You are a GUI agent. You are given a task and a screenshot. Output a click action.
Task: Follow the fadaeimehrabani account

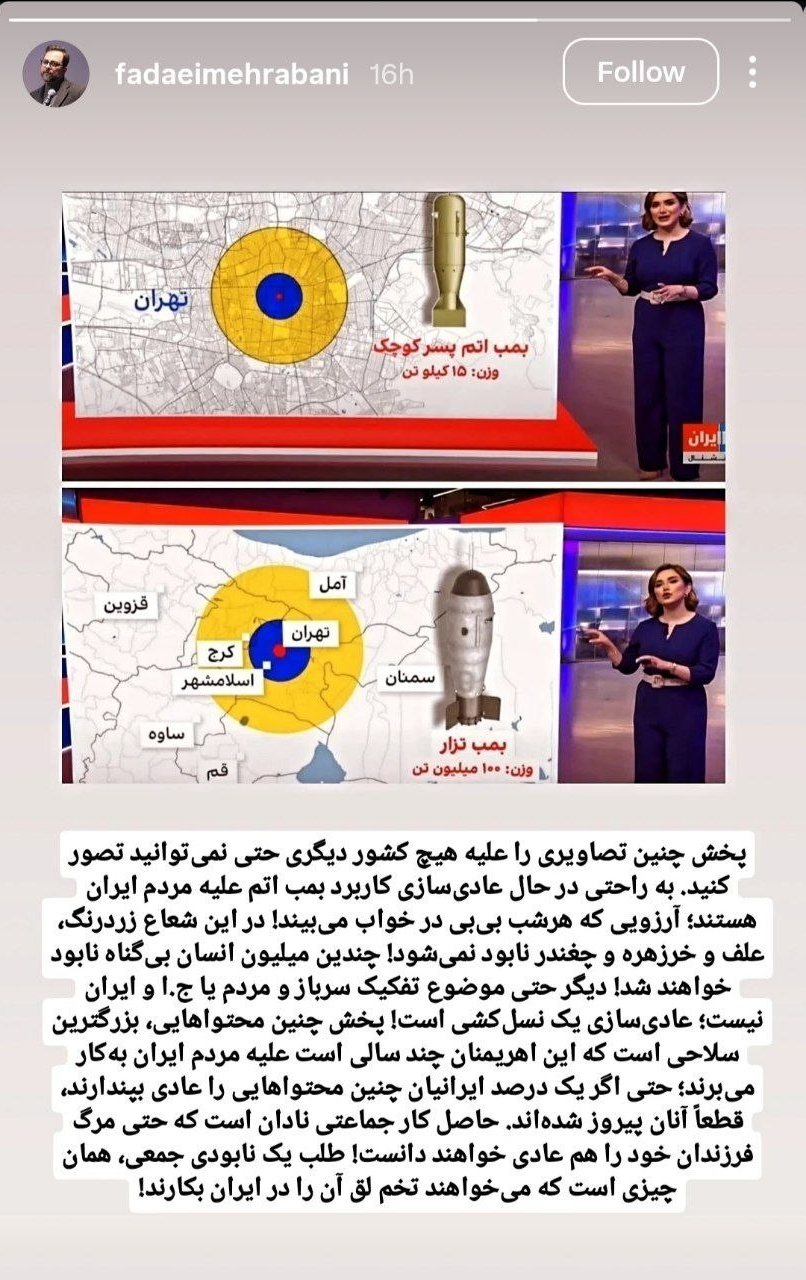(641, 72)
